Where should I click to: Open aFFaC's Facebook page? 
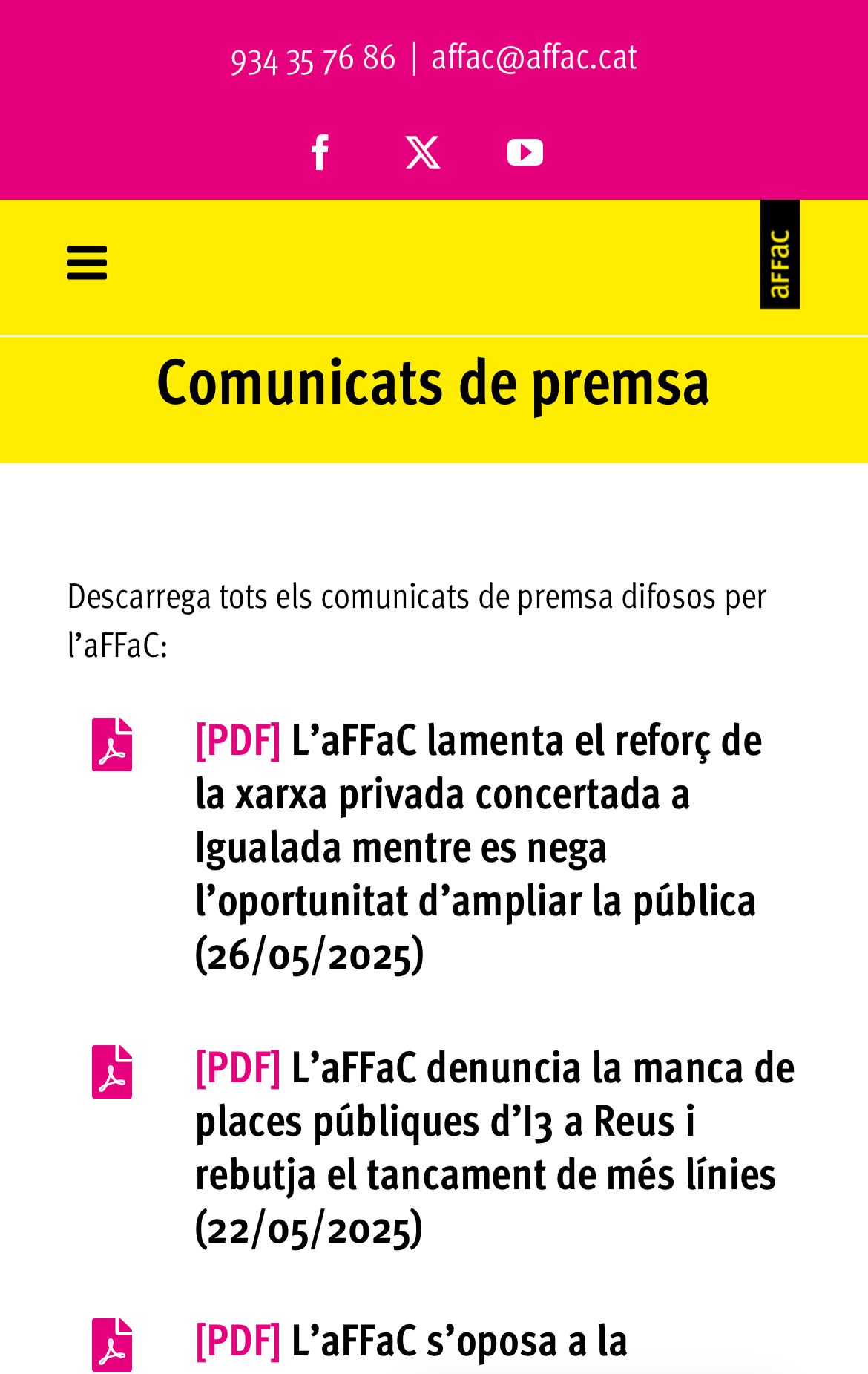coord(320,152)
